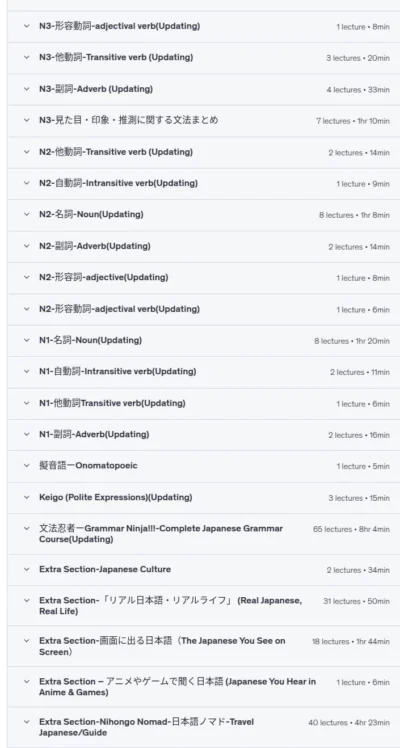Expand N2-他動詞-Transitive verb section
The height and width of the screenshot is (748, 400).
pyautogui.click(x=204, y=152)
